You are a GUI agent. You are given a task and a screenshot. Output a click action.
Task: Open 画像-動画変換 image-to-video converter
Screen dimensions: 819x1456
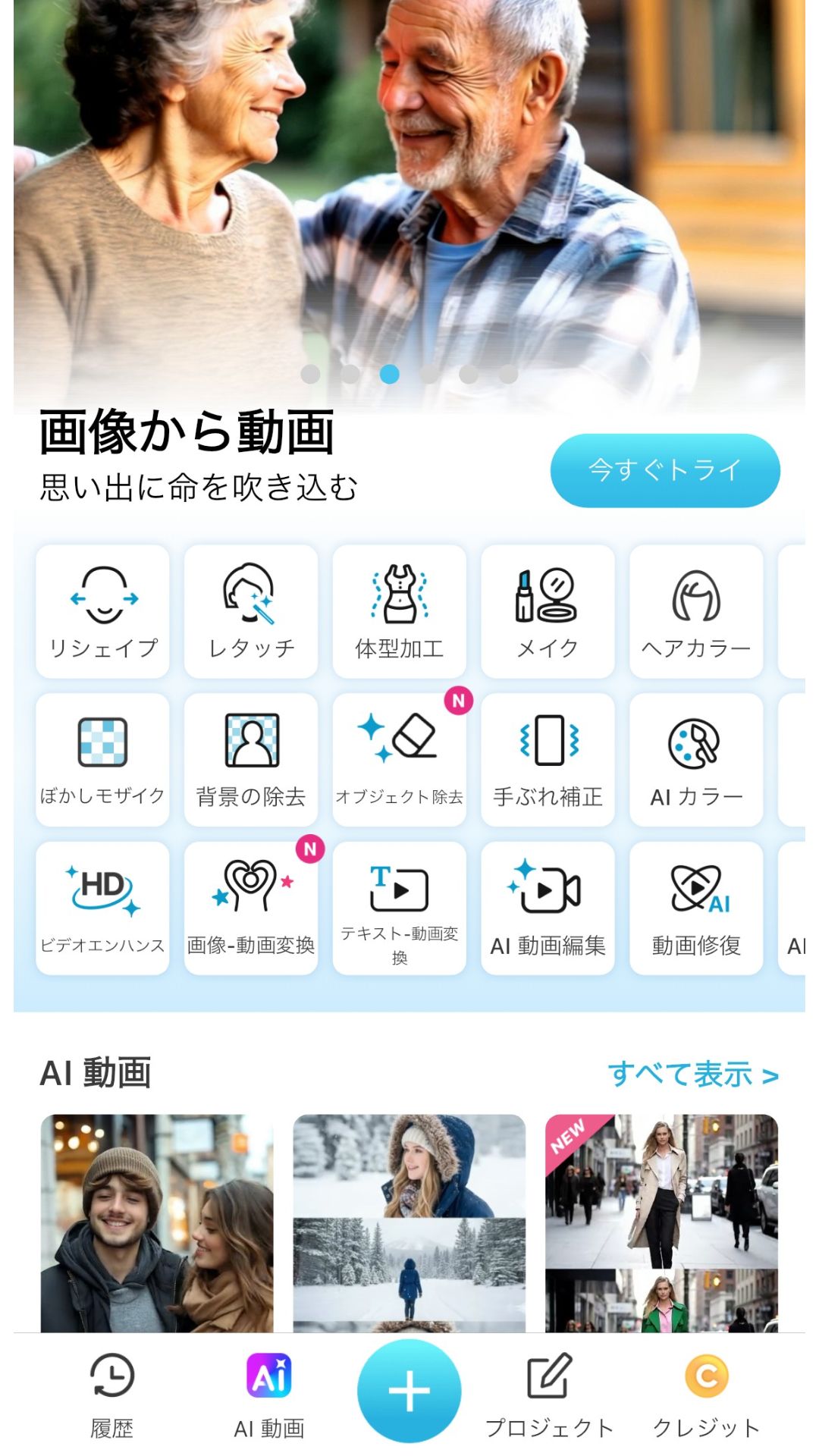[250, 906]
